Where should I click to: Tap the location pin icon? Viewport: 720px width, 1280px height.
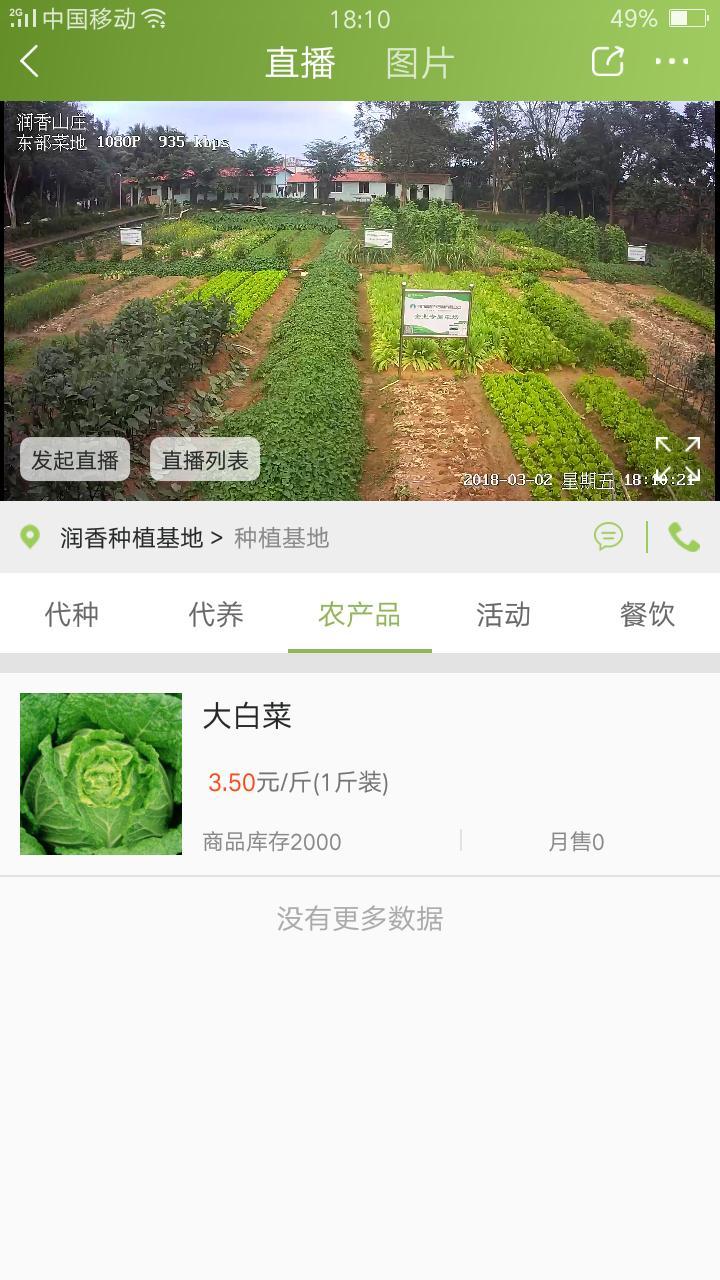[31, 537]
